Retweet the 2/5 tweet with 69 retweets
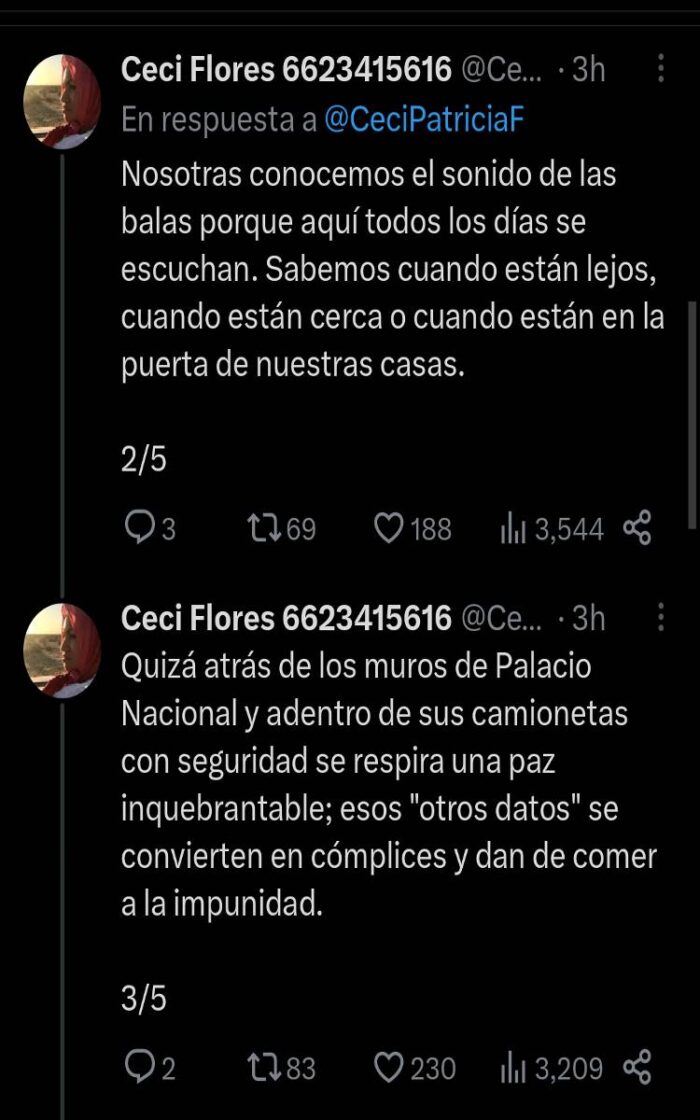This screenshot has width=700, height=1120. click(264, 528)
